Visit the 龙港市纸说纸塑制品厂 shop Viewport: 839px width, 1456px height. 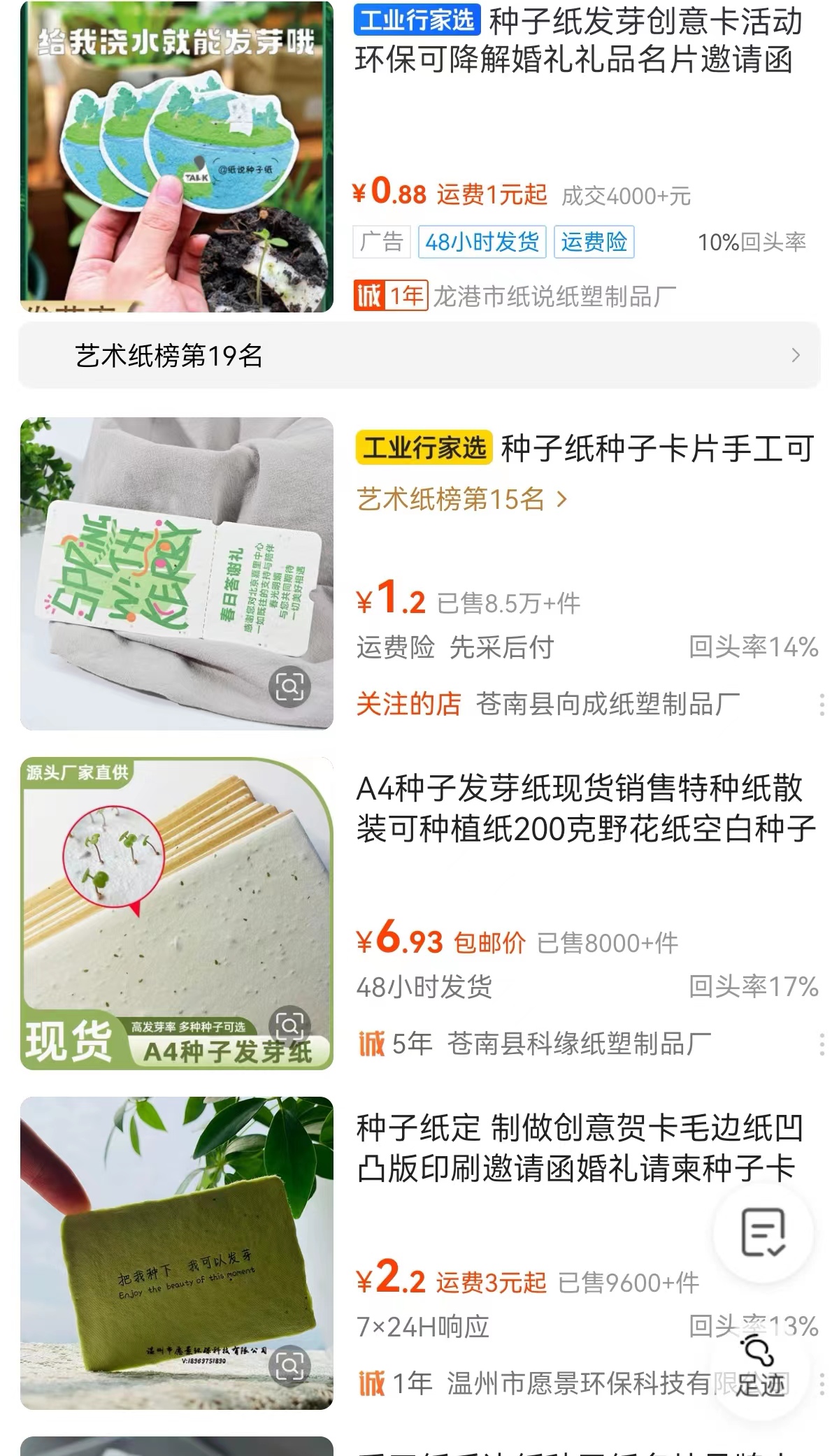[x=554, y=296]
